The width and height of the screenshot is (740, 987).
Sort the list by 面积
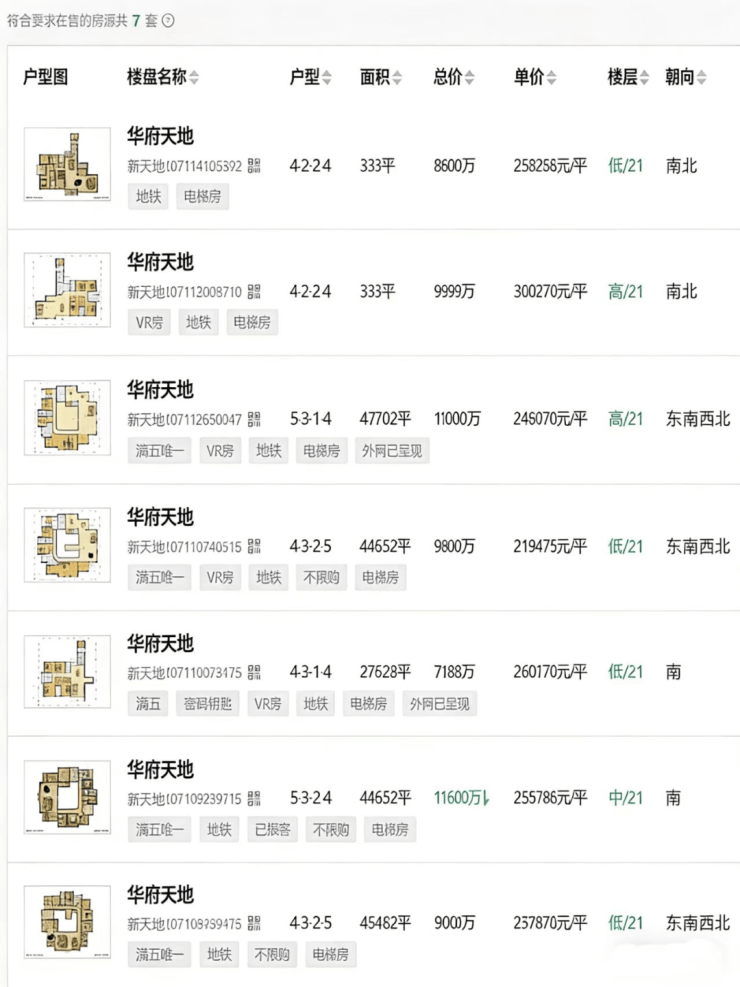[381, 78]
